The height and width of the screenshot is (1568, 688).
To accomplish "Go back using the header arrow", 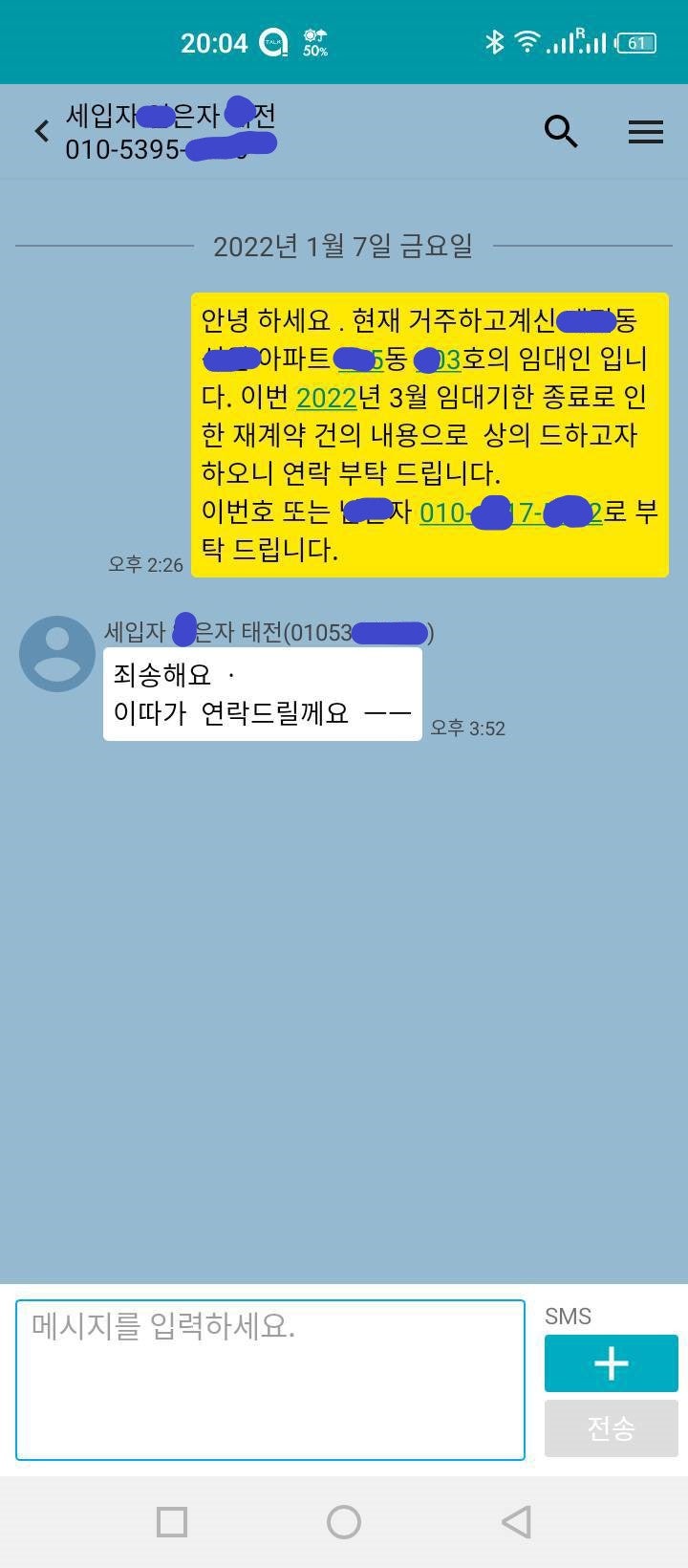I will (x=42, y=131).
